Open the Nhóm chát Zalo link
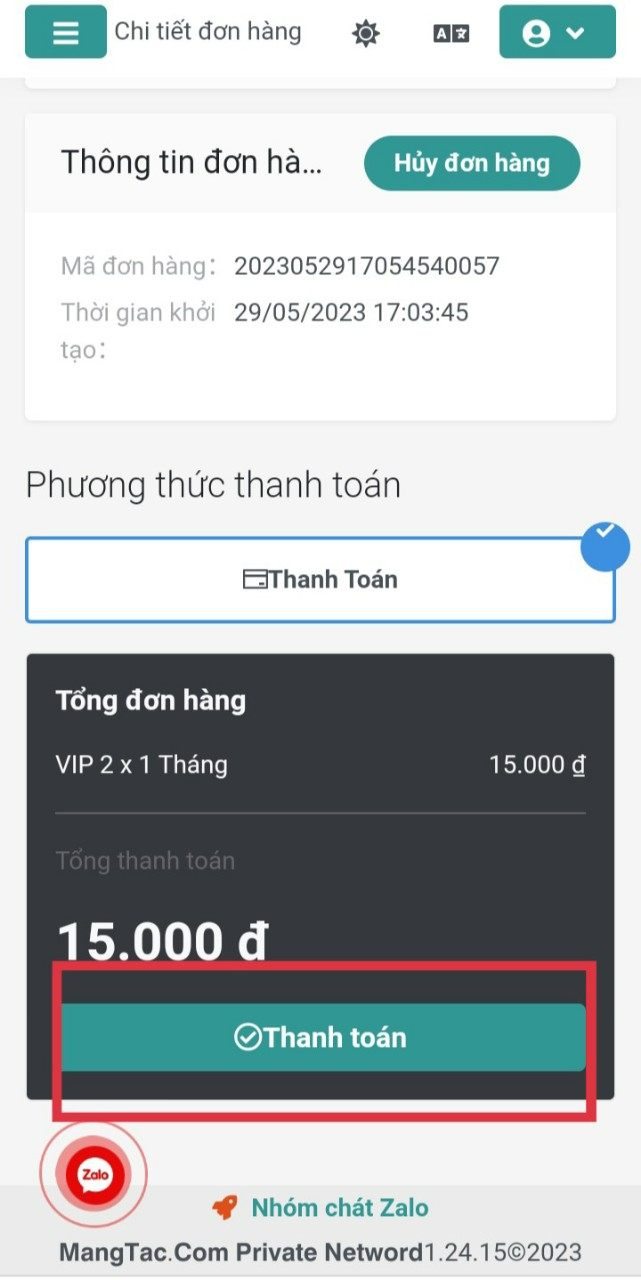The height and width of the screenshot is (1280, 641). point(339,1208)
